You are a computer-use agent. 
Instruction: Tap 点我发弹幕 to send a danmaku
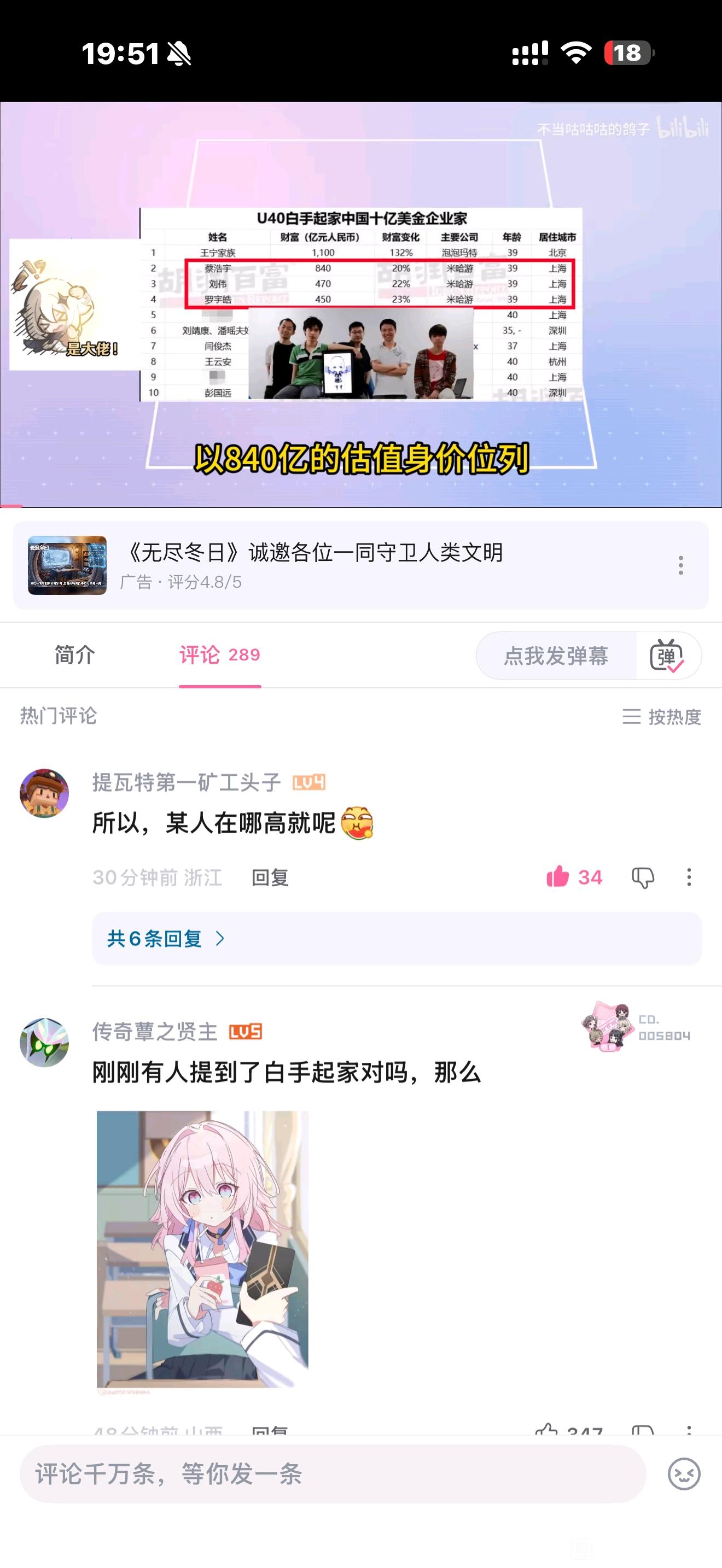pyautogui.click(x=555, y=656)
